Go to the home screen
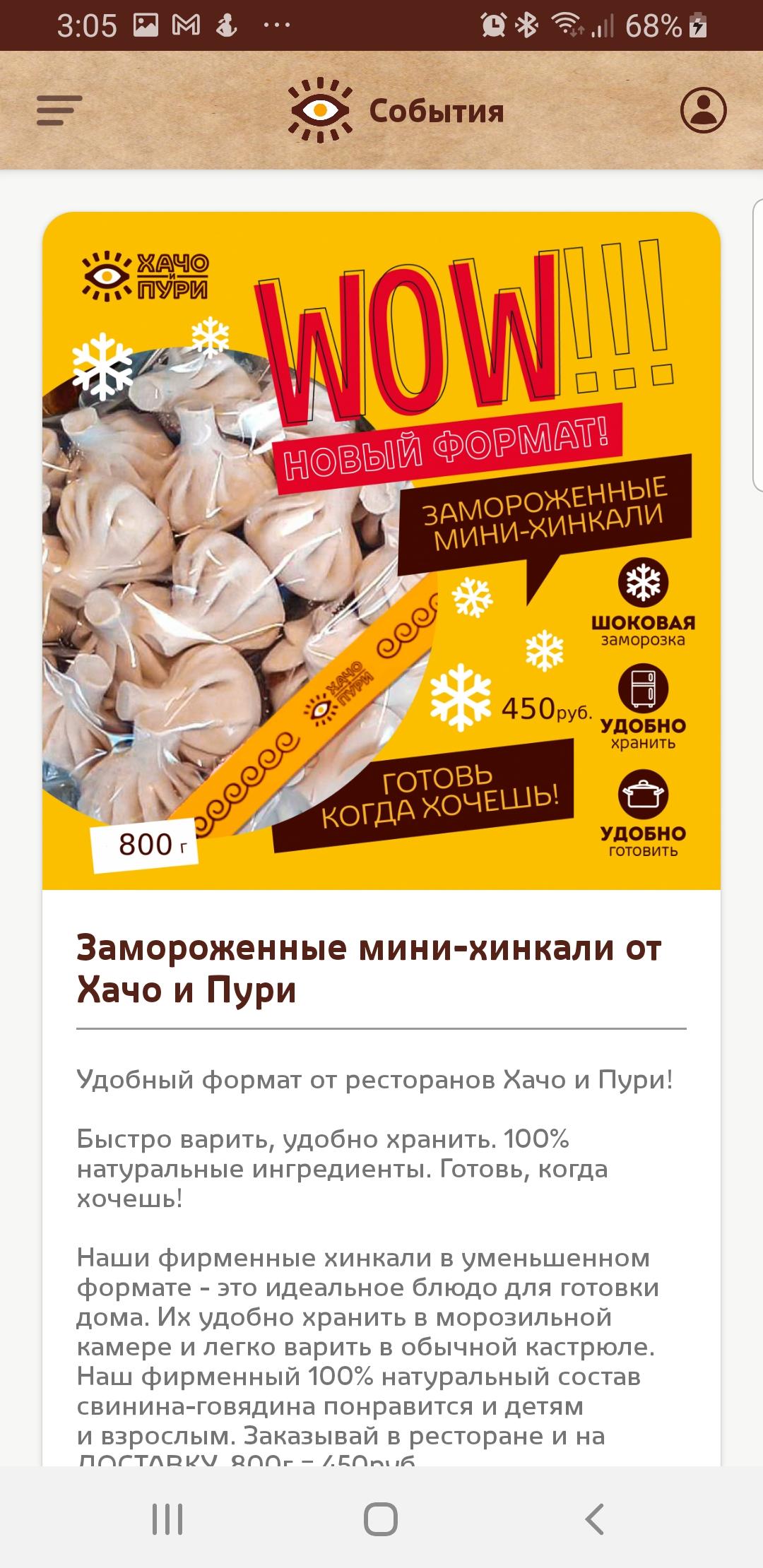Screen dimensions: 763x1568 pyautogui.click(x=381, y=1518)
